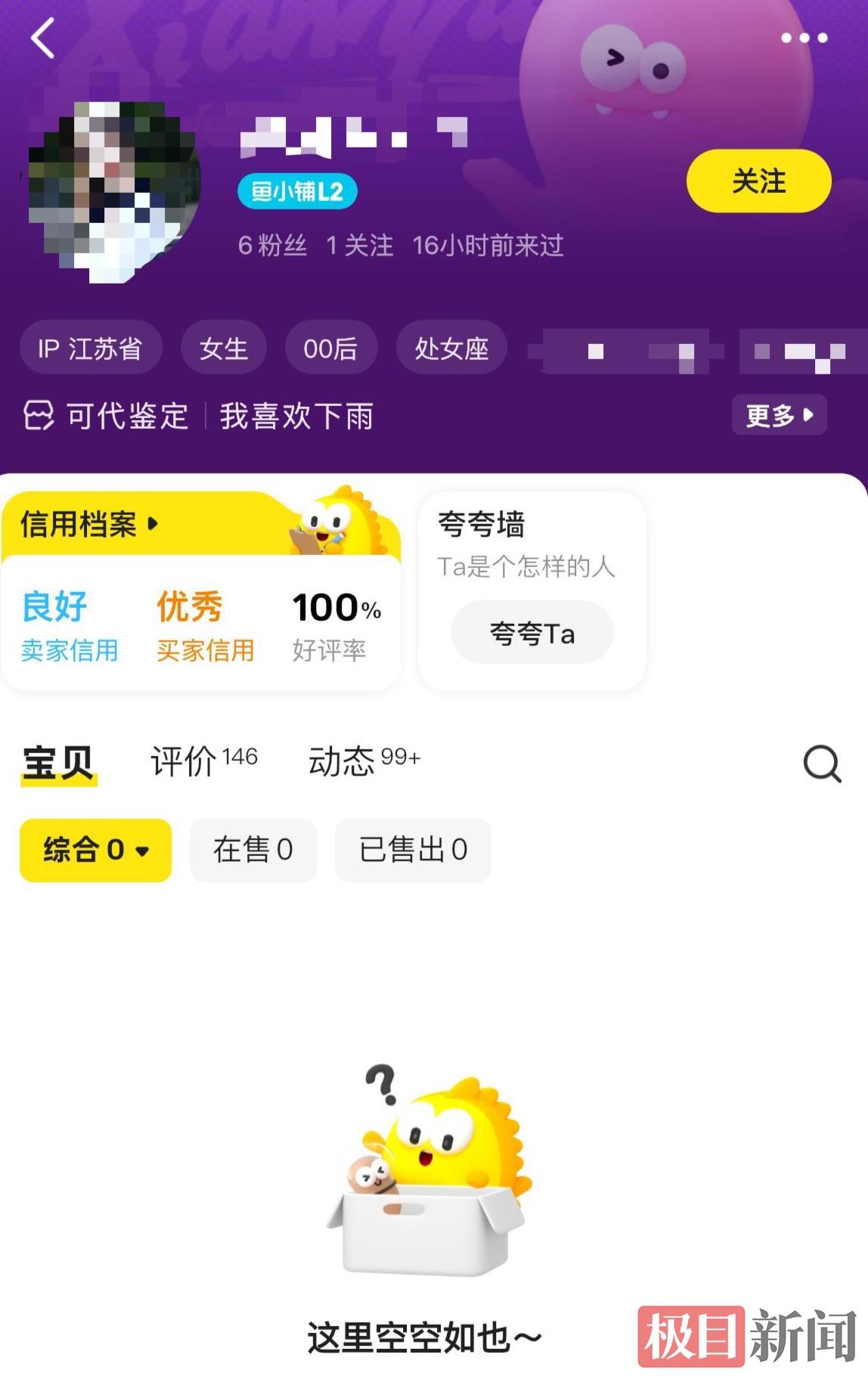
Task: Switch to the 评价 146 tab
Action: 203,761
